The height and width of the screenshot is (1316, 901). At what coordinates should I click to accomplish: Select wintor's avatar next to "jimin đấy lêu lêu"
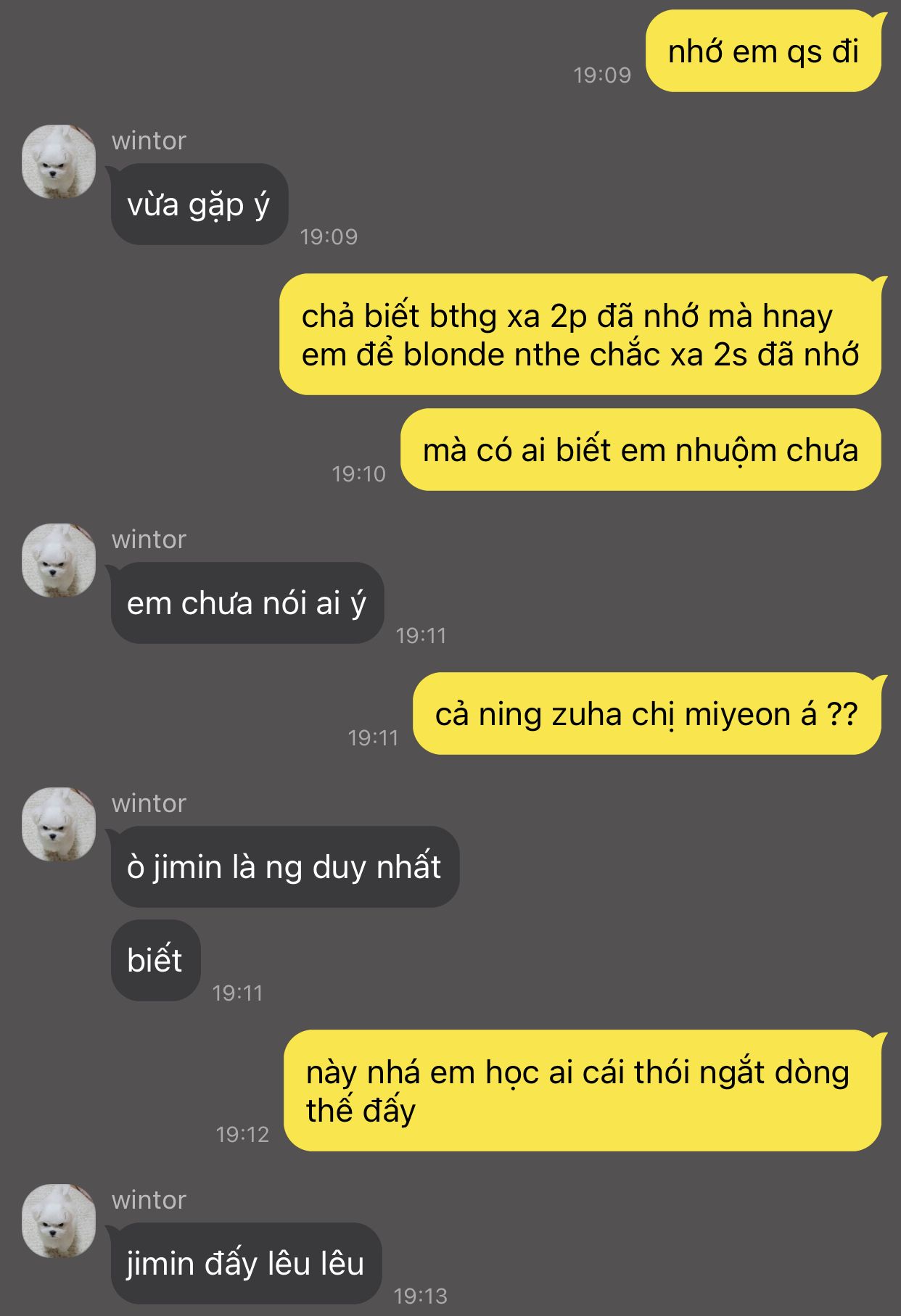point(59,1220)
